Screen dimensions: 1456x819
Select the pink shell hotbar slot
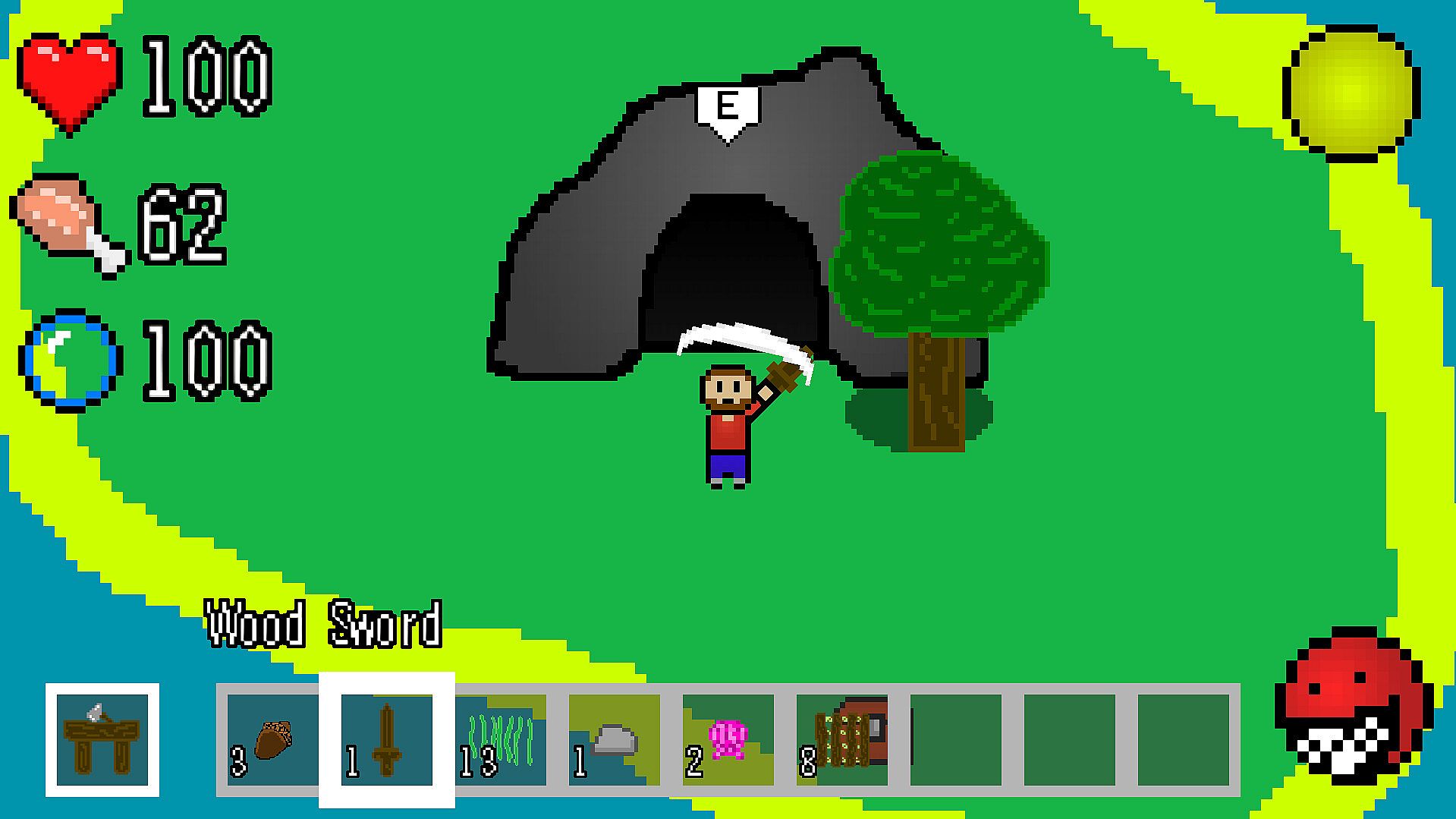coord(728,739)
